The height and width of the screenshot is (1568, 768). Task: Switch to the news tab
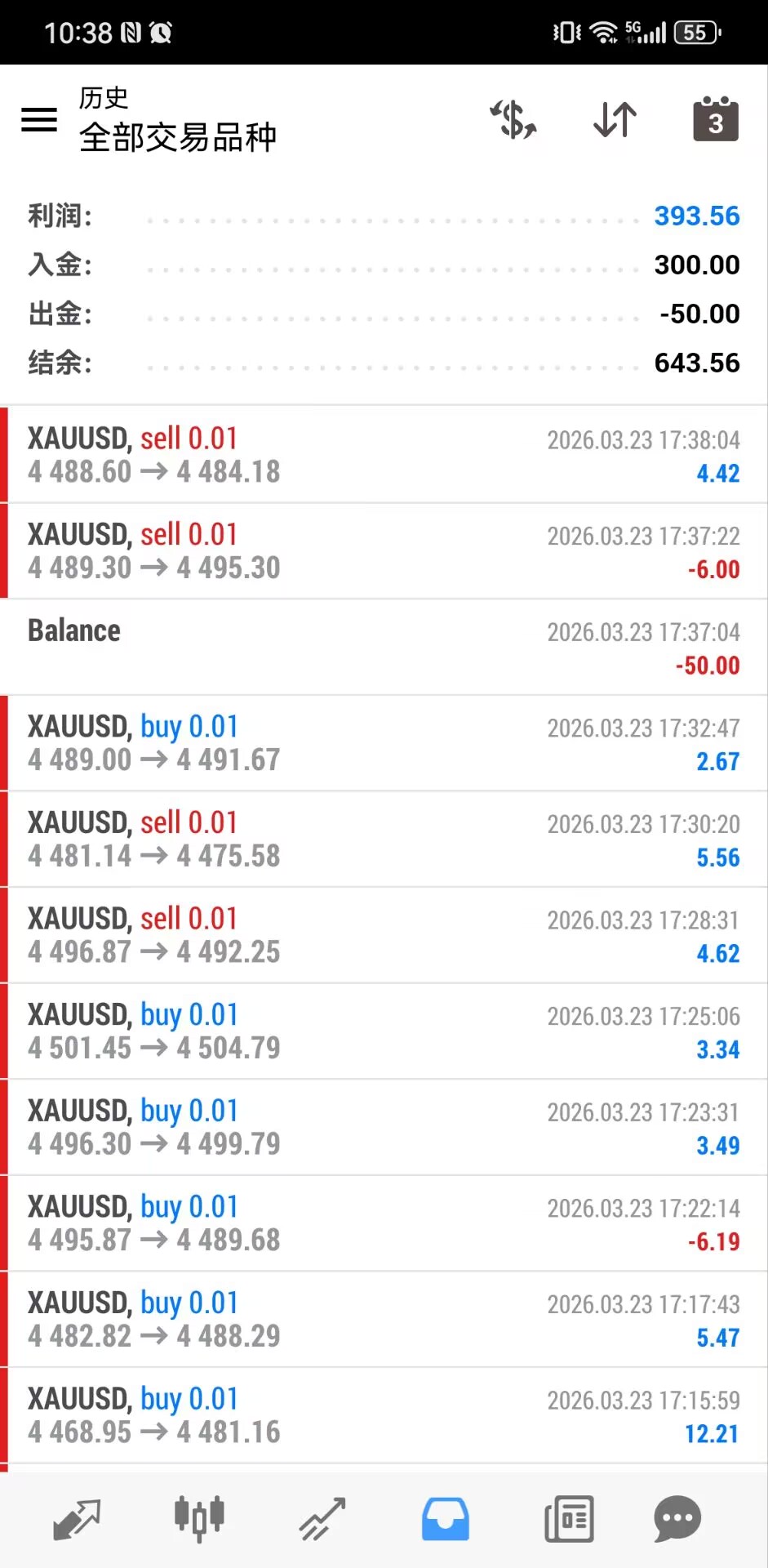569,1519
